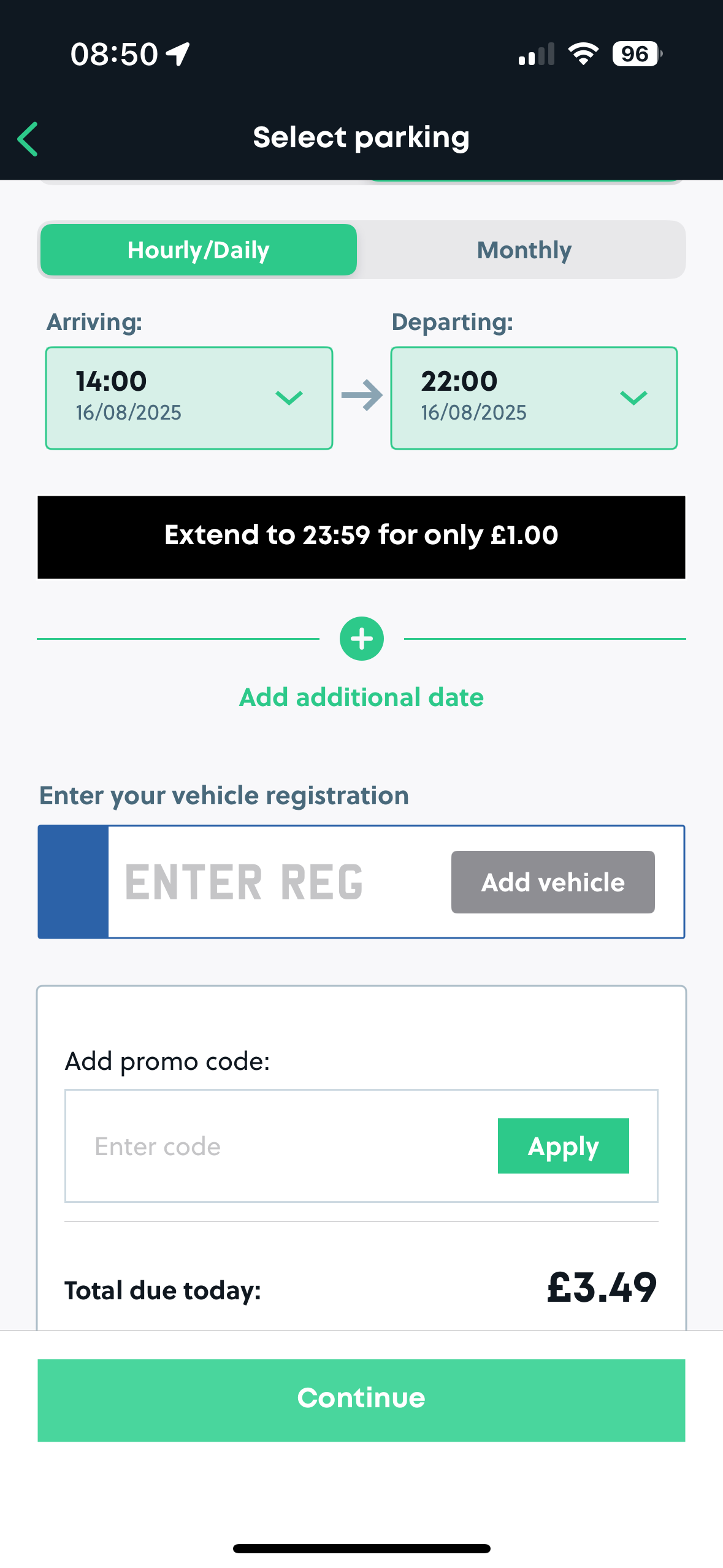Open the Arriving time dropdown
This screenshot has width=723, height=1568.
(x=189, y=398)
